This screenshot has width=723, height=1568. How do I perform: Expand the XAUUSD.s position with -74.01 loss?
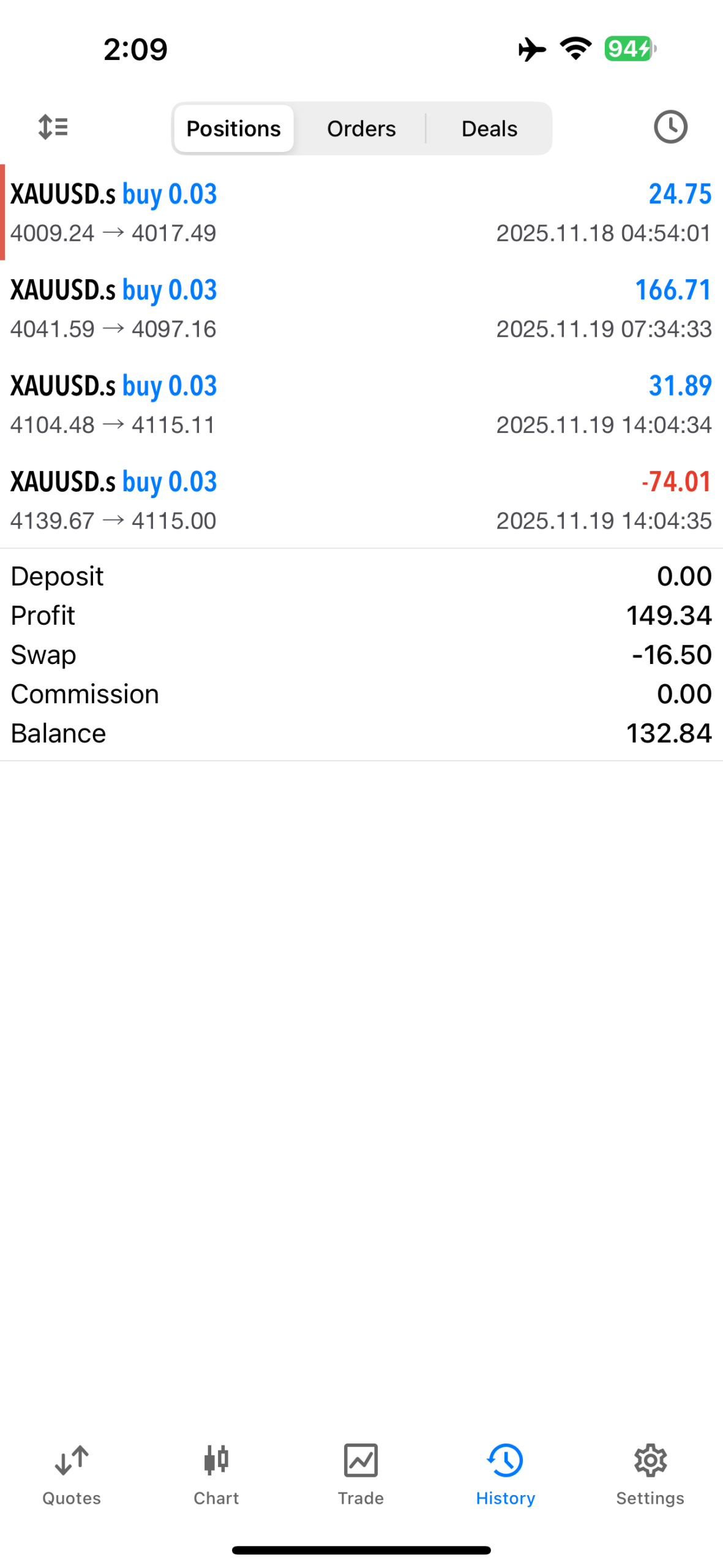[x=361, y=500]
